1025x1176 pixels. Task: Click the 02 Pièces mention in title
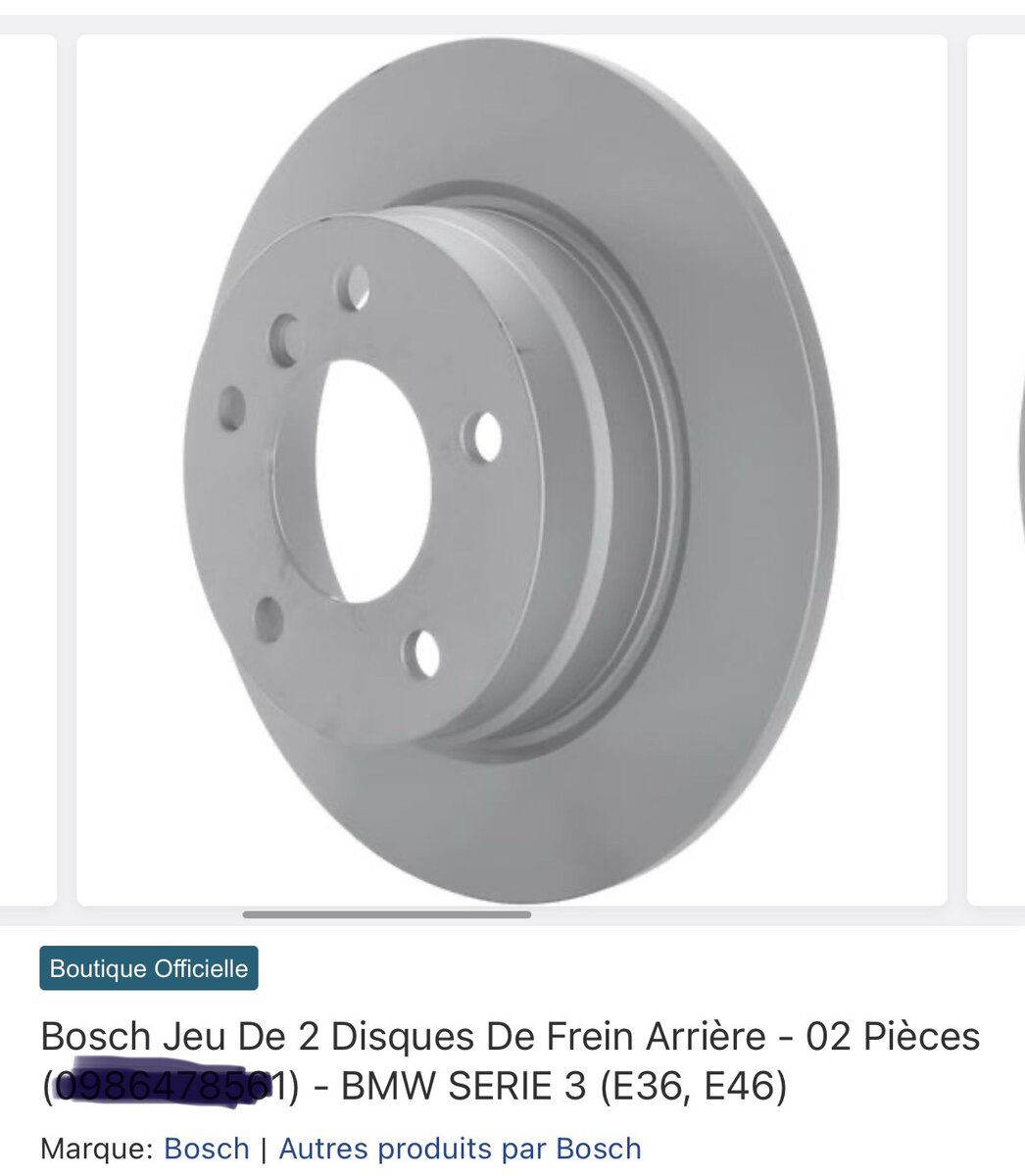tap(892, 1034)
